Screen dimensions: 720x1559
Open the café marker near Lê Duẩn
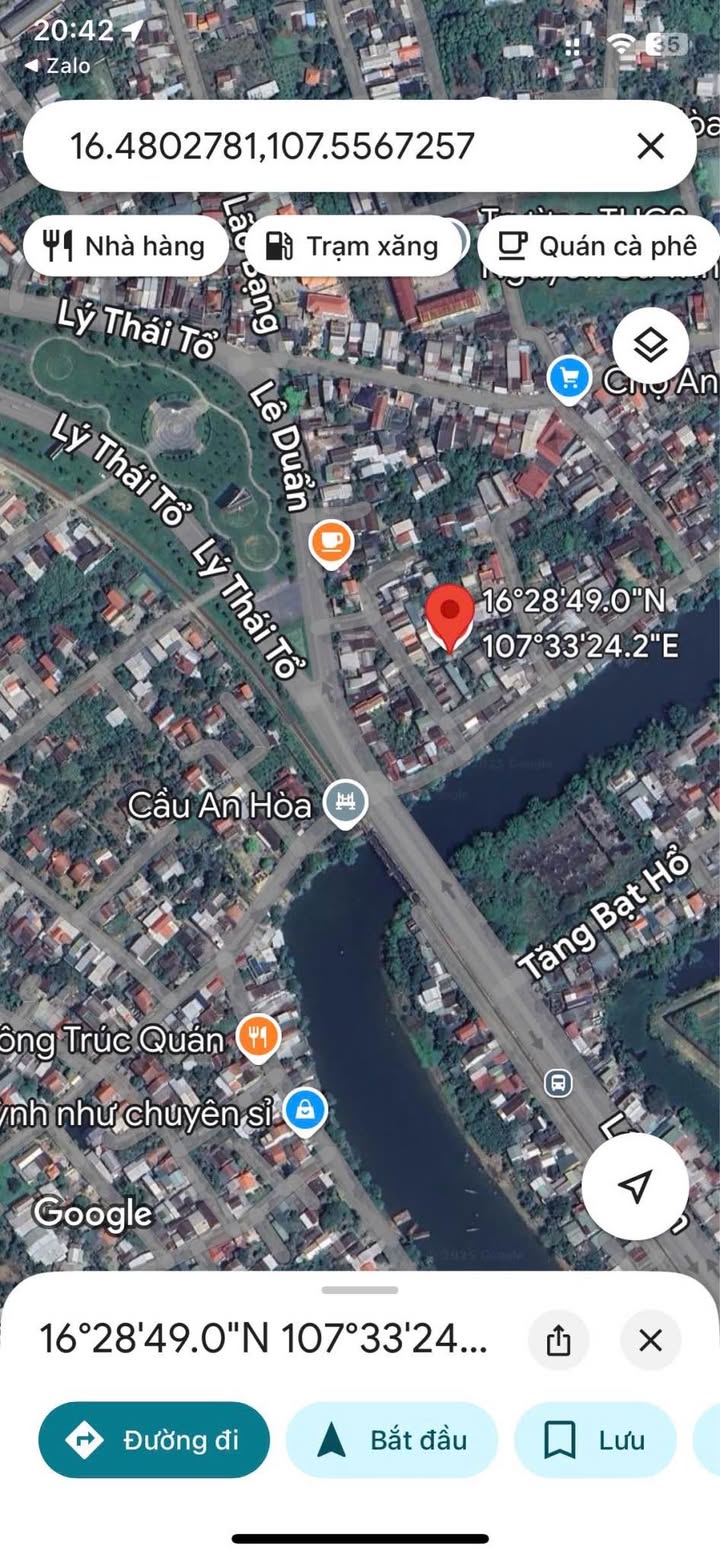(x=331, y=543)
